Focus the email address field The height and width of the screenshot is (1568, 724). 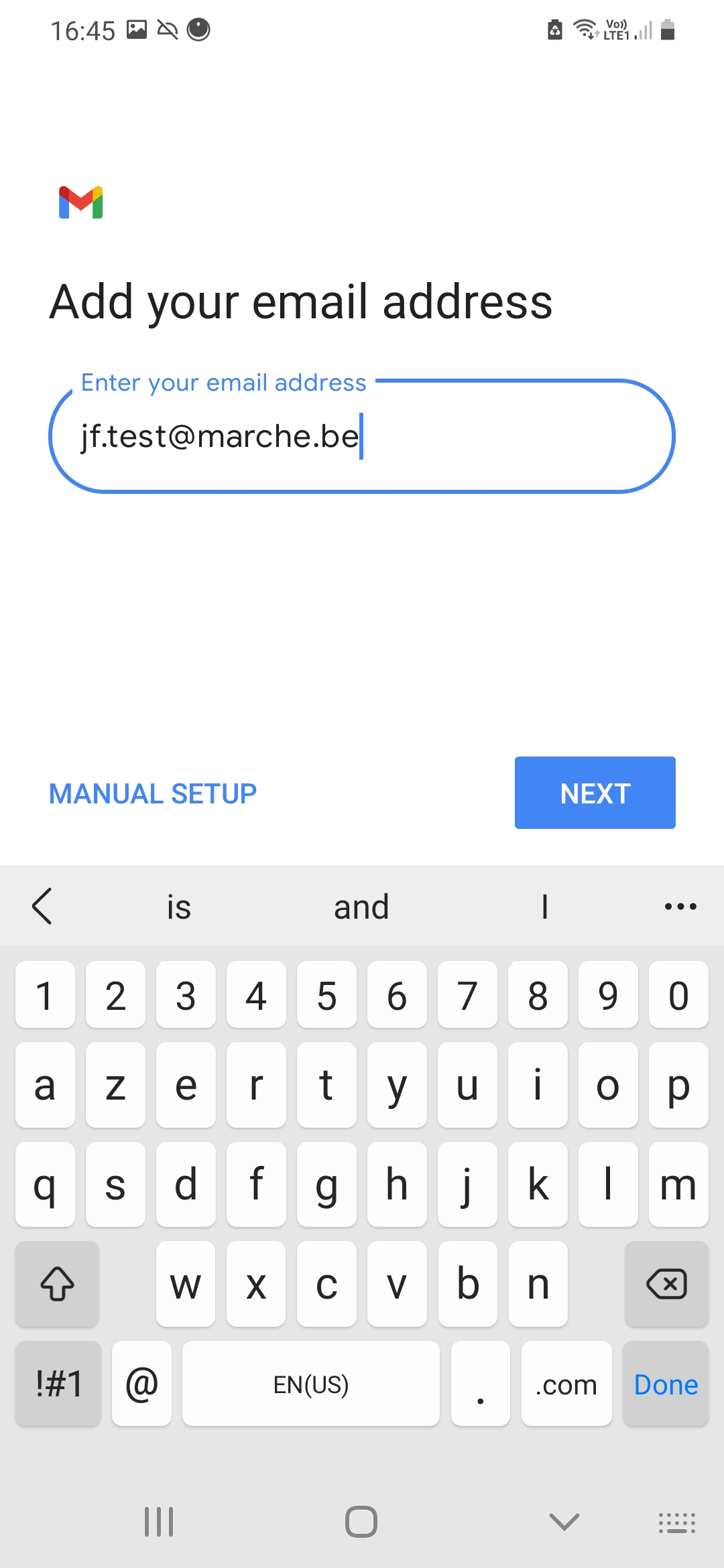coord(362,436)
